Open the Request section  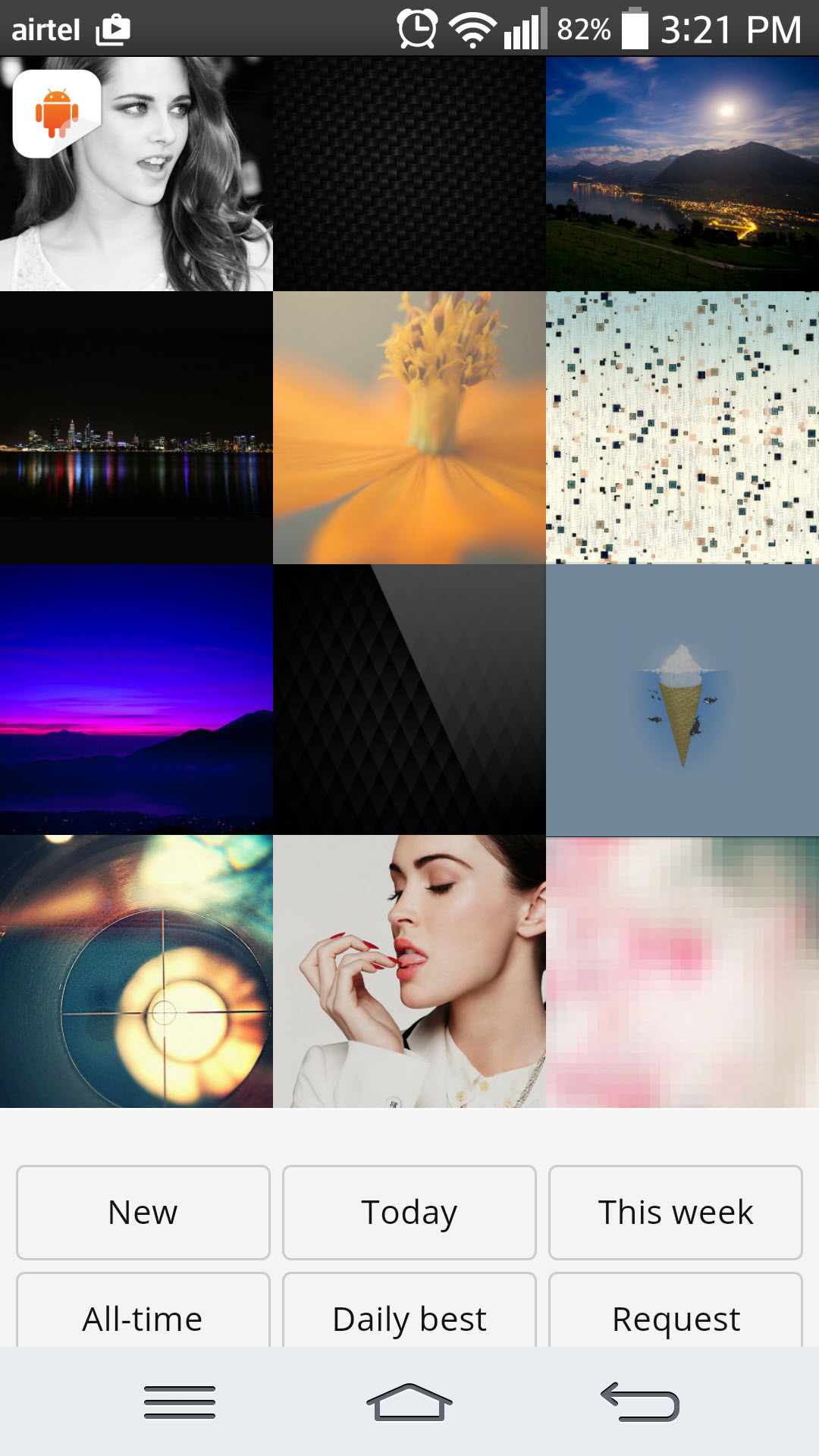coord(676,1312)
